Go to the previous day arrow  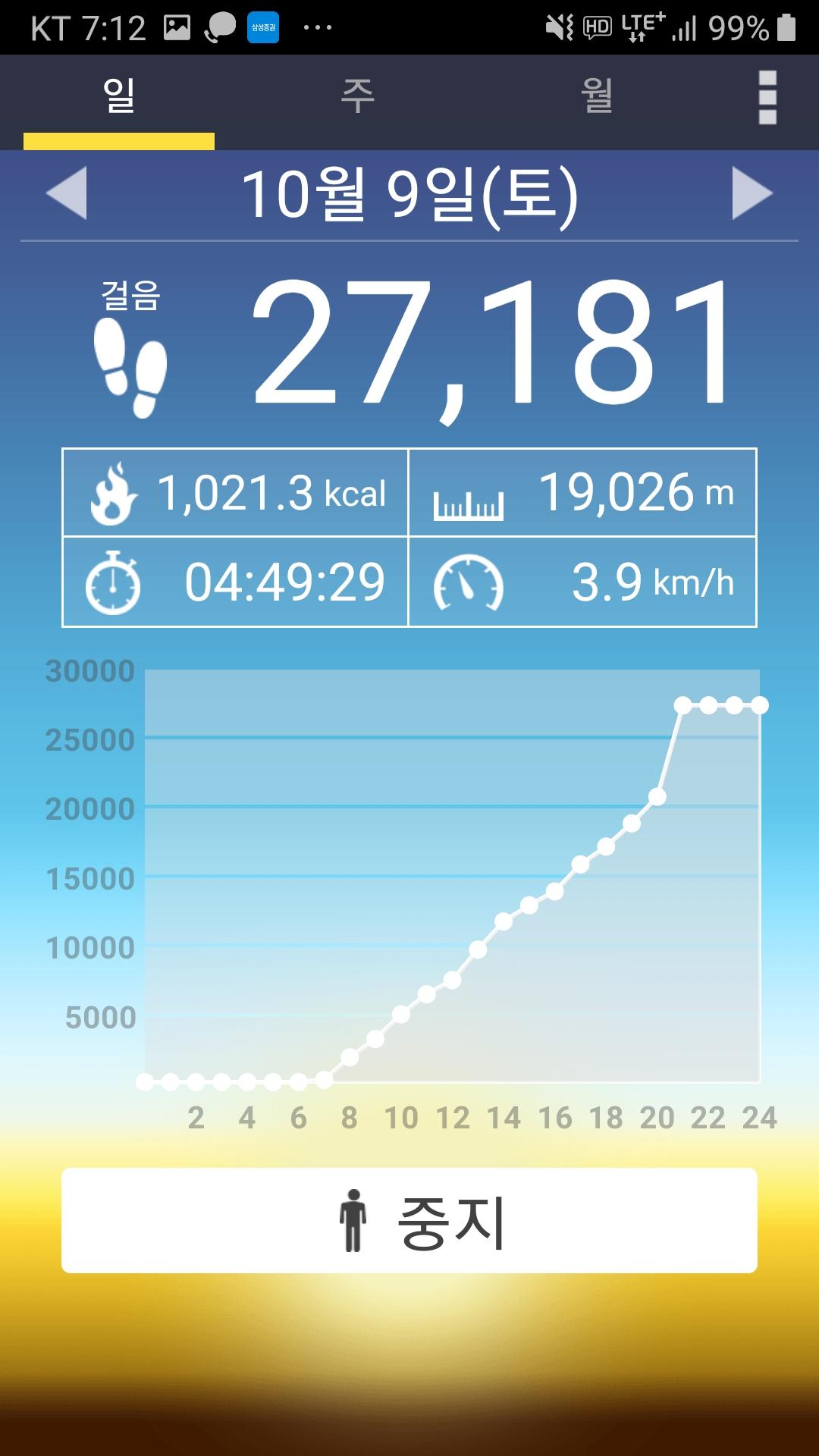click(x=67, y=193)
